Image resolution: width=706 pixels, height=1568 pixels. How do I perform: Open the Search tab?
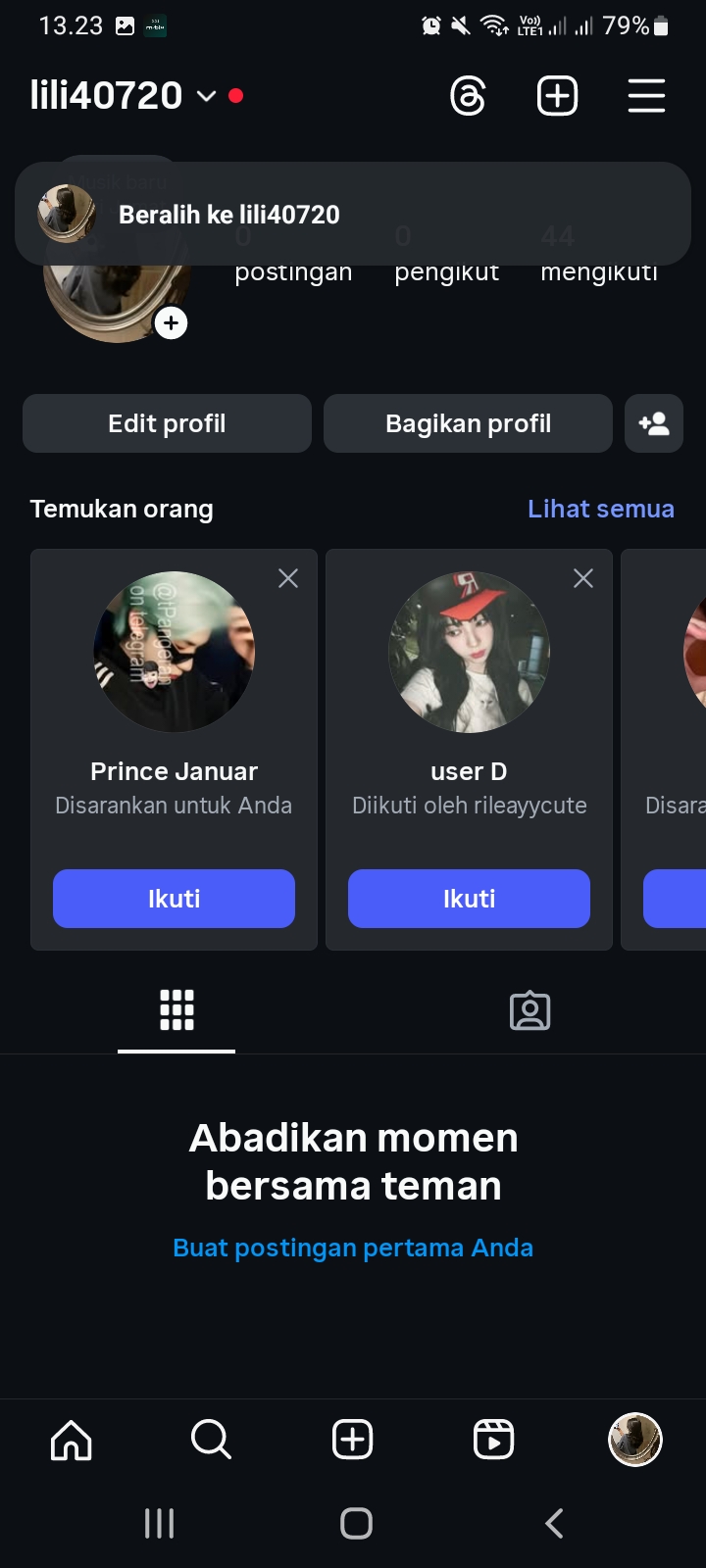(211, 1440)
